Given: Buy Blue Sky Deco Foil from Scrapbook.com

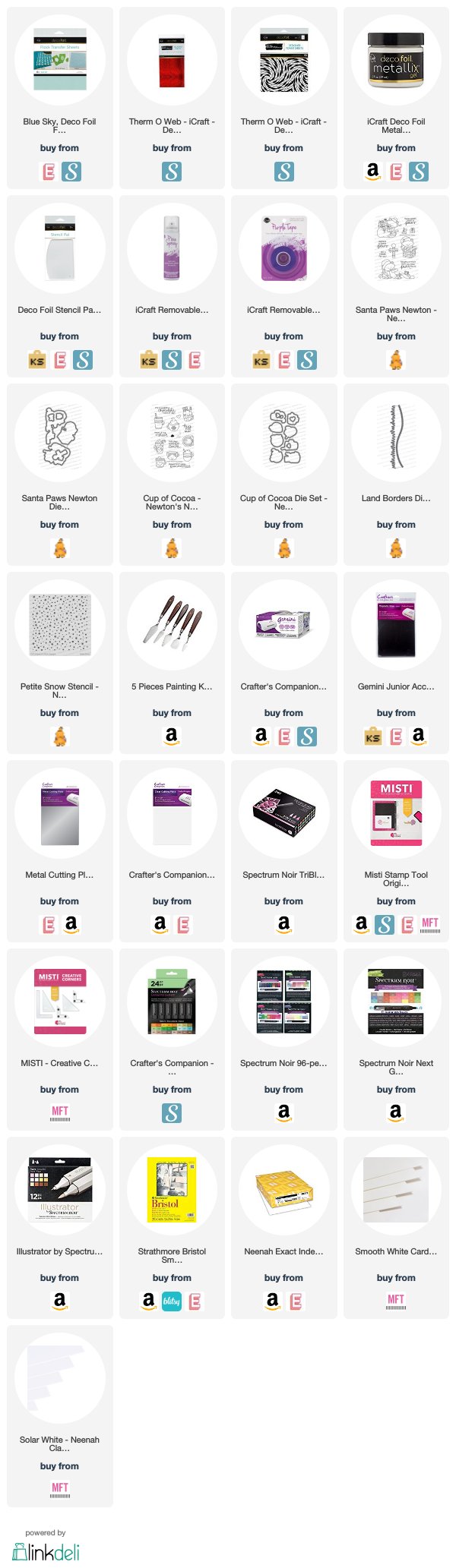Looking at the screenshot, I should coord(71,172).
